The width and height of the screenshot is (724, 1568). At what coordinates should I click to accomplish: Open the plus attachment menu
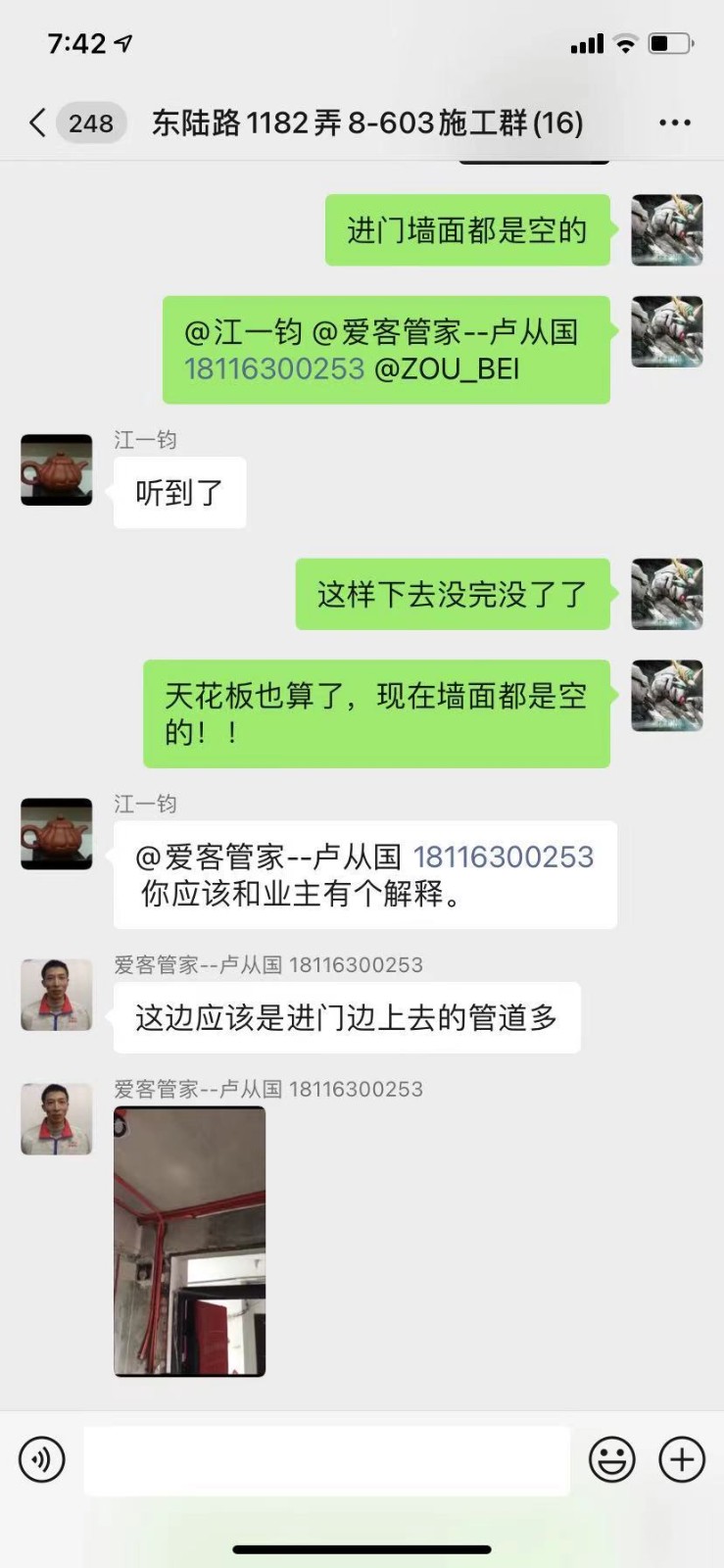point(682,1459)
